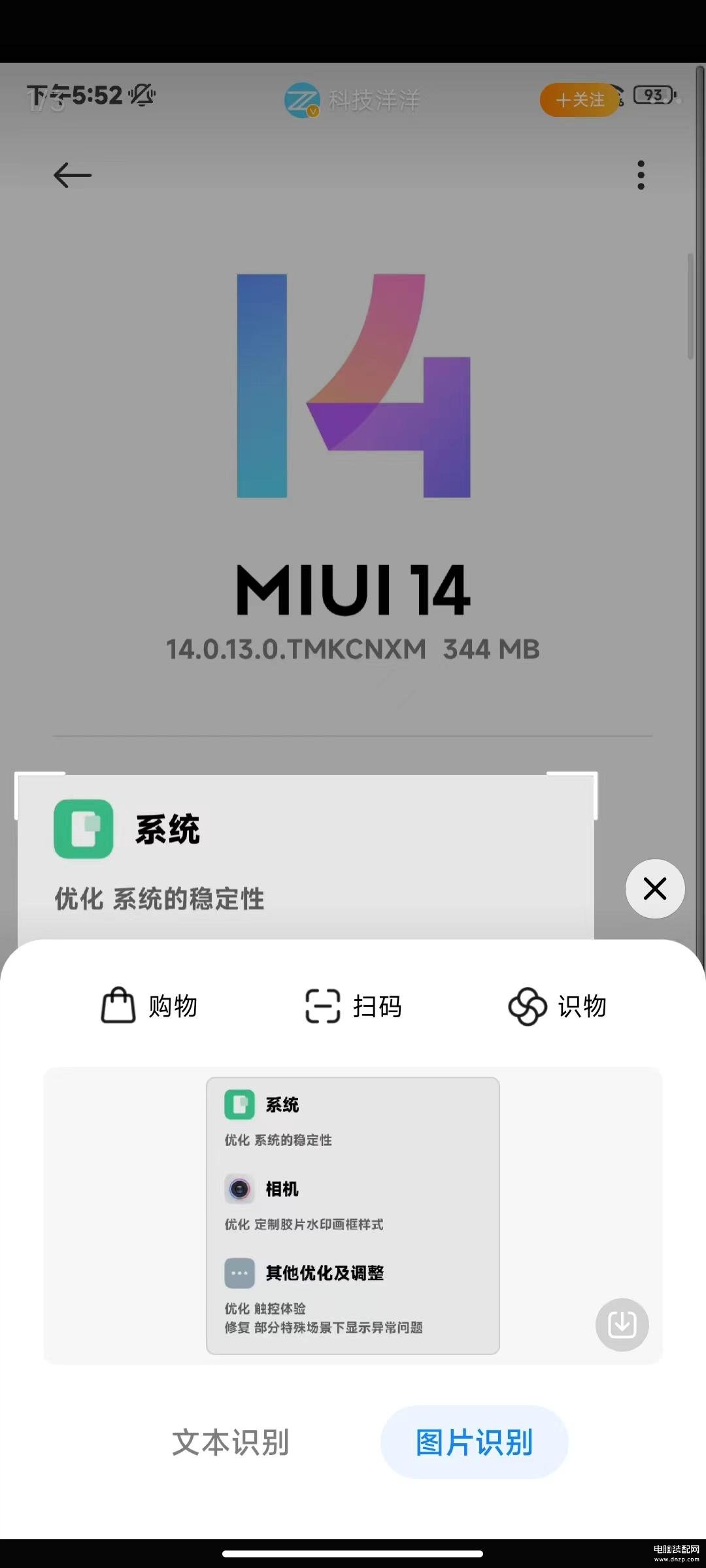Select the 购物 shopping option
The height and width of the screenshot is (1568, 706).
click(149, 1006)
